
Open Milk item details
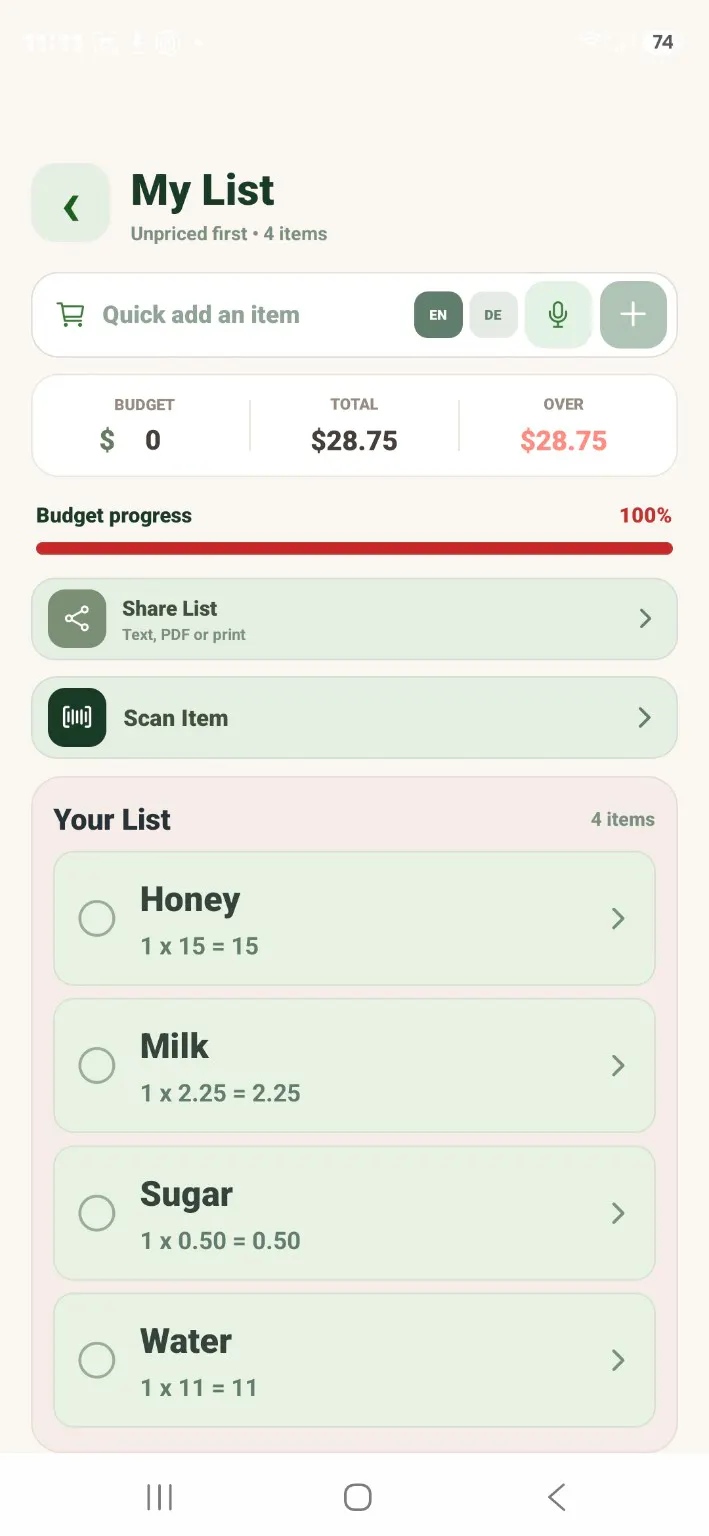tap(355, 1065)
